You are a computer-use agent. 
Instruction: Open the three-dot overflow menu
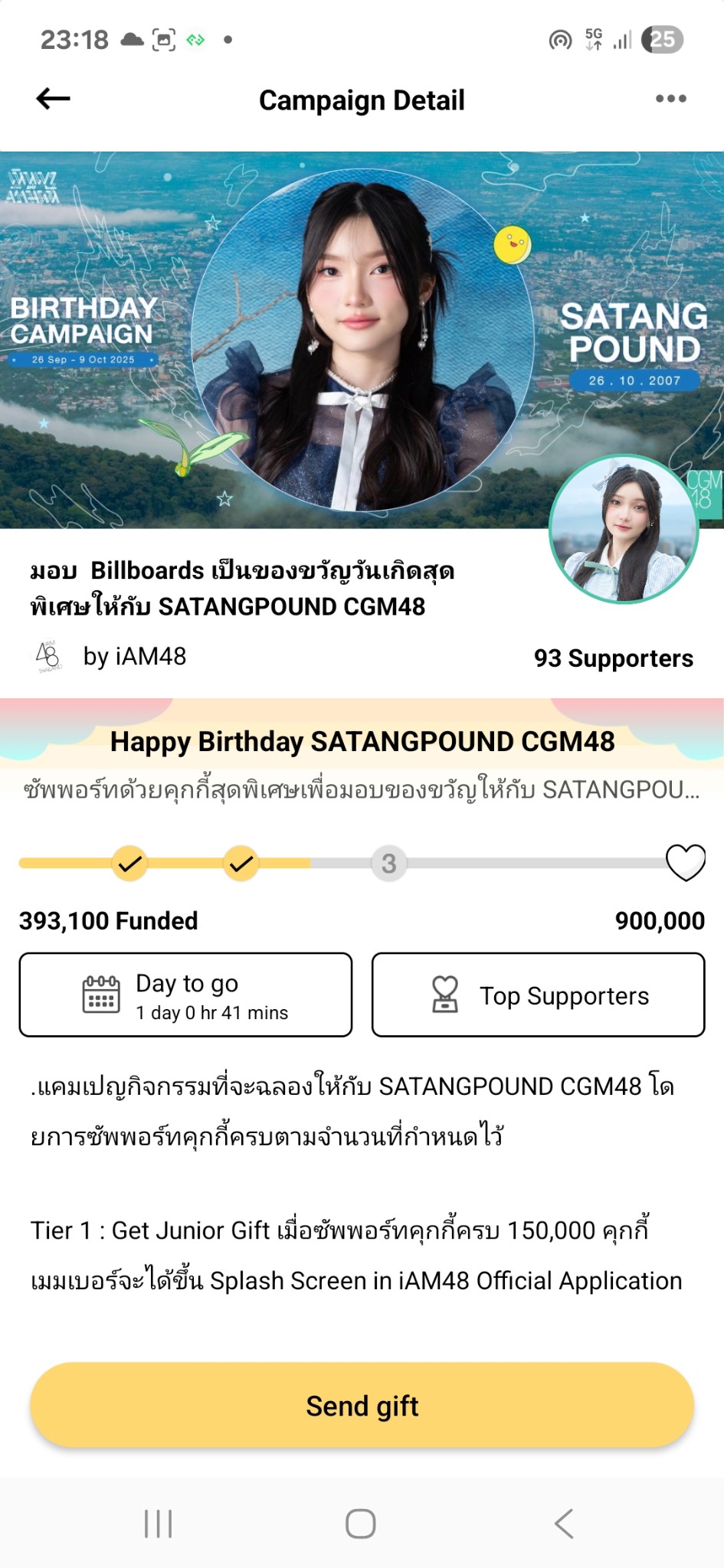click(x=670, y=99)
